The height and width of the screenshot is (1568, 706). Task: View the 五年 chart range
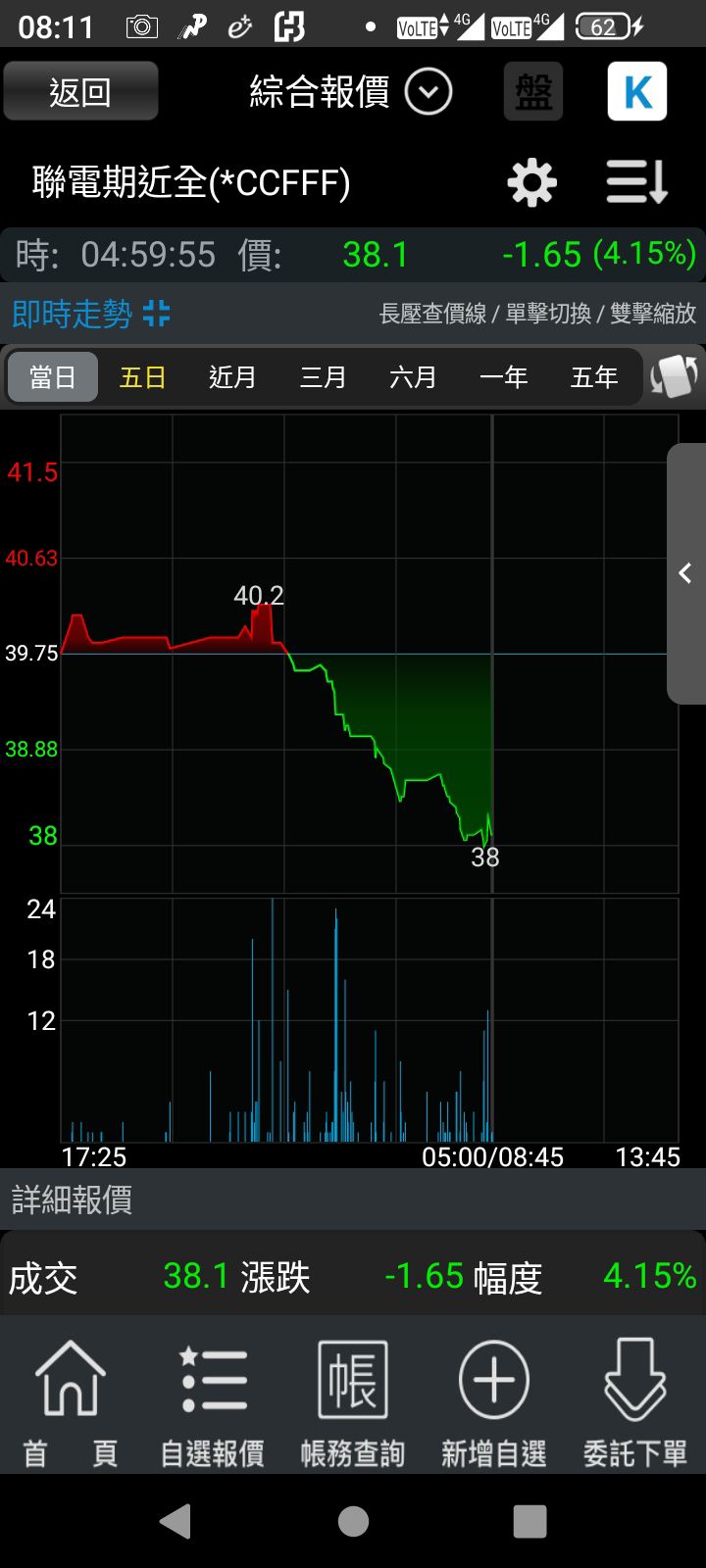594,377
